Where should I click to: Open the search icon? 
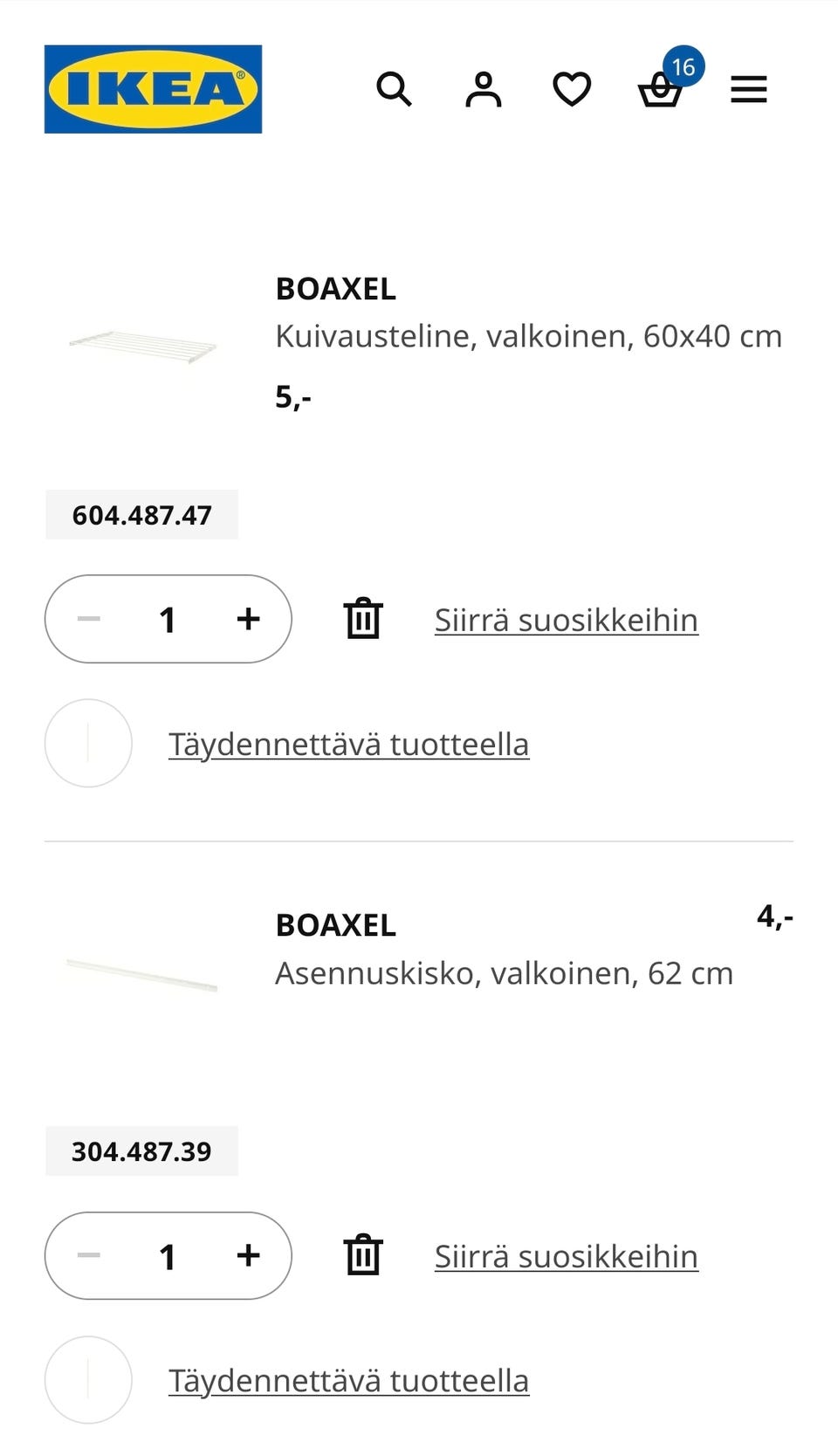pos(395,88)
